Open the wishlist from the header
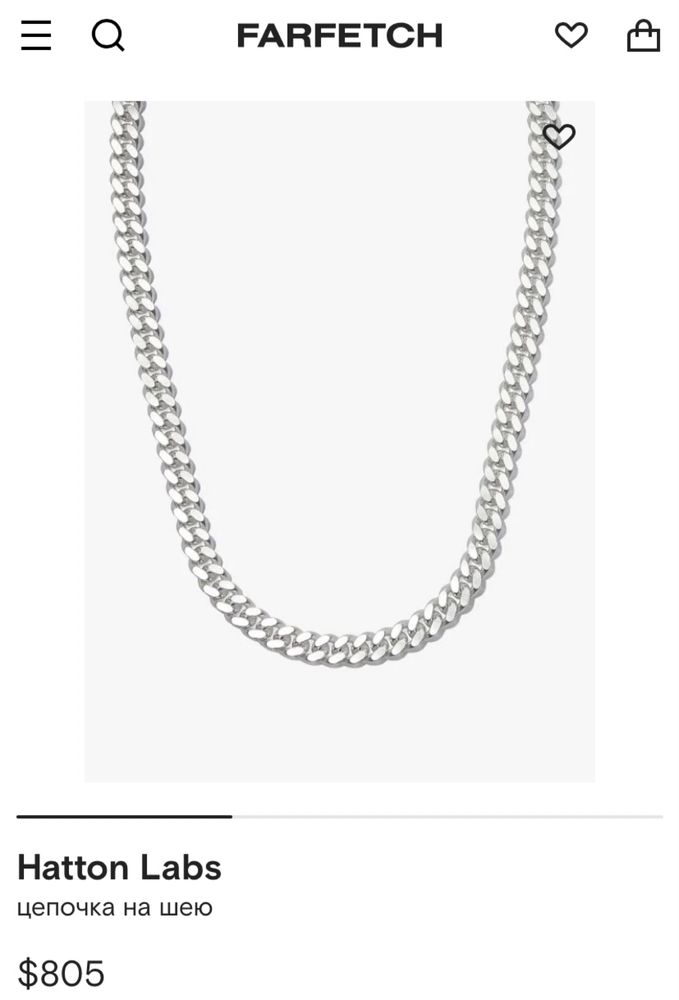 [571, 36]
